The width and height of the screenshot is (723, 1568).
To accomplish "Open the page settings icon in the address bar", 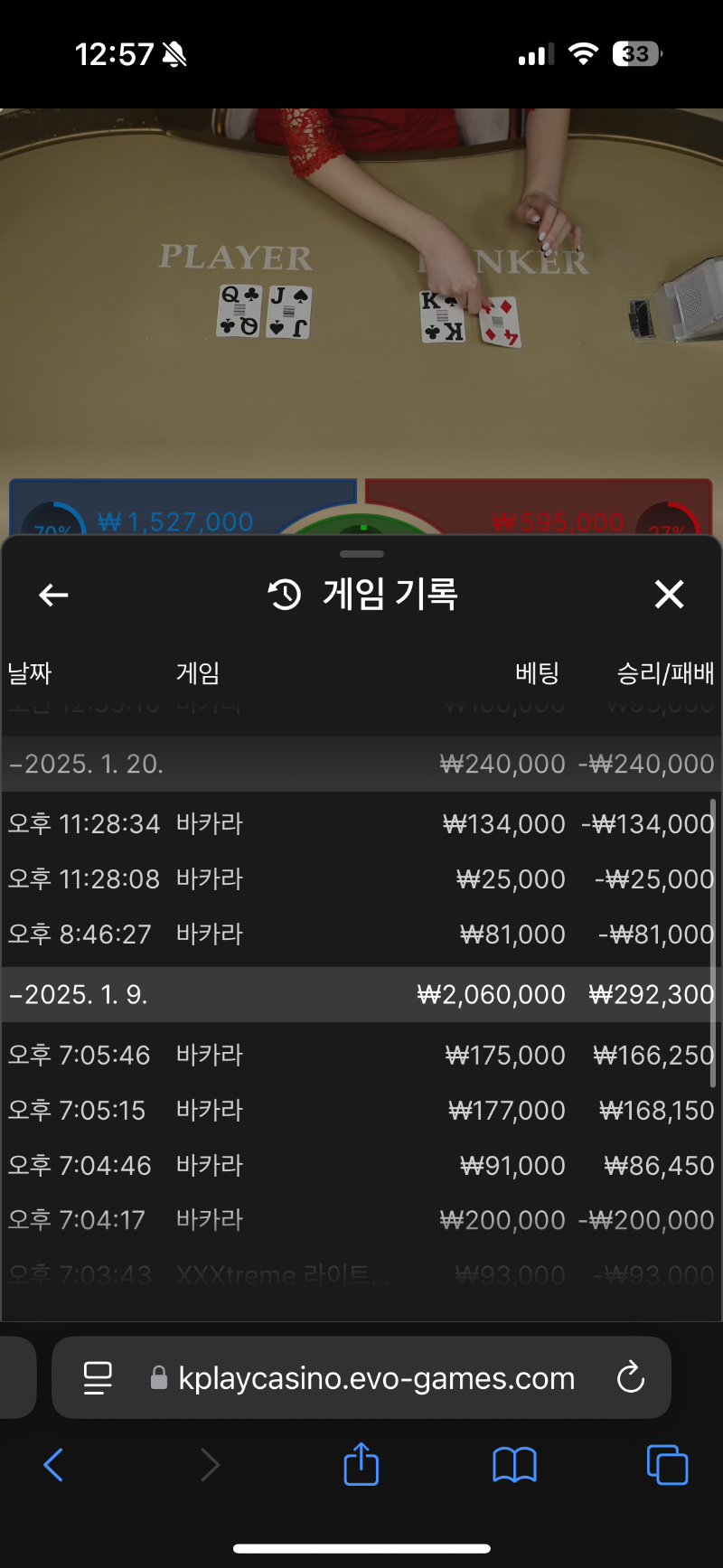I will pos(98,1378).
